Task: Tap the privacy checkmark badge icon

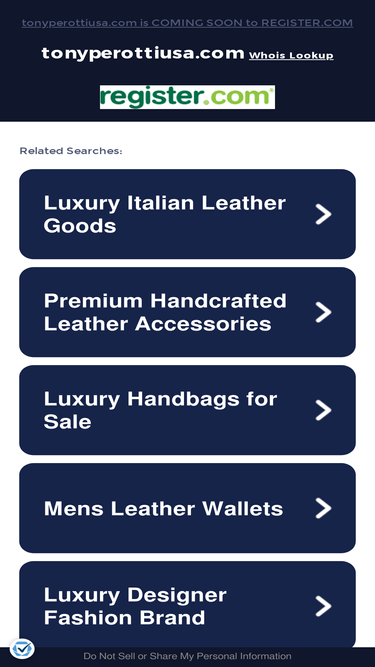Action: point(22,649)
